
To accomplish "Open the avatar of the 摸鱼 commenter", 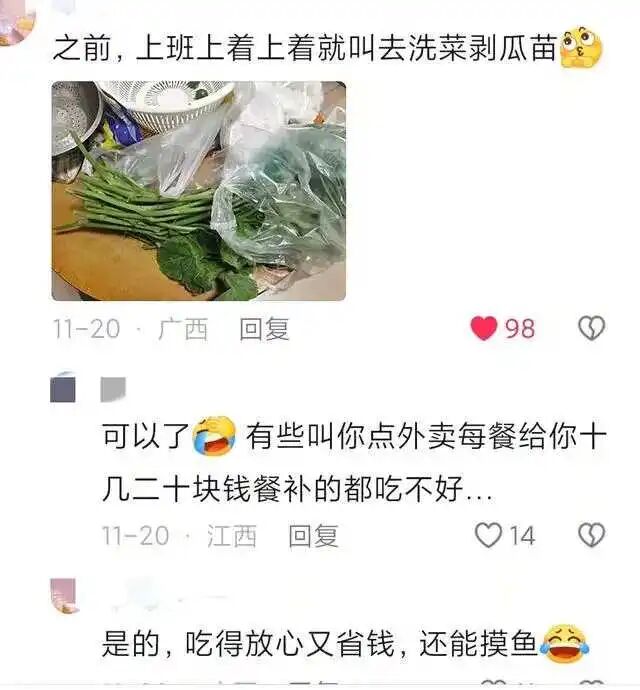I will click(64, 596).
